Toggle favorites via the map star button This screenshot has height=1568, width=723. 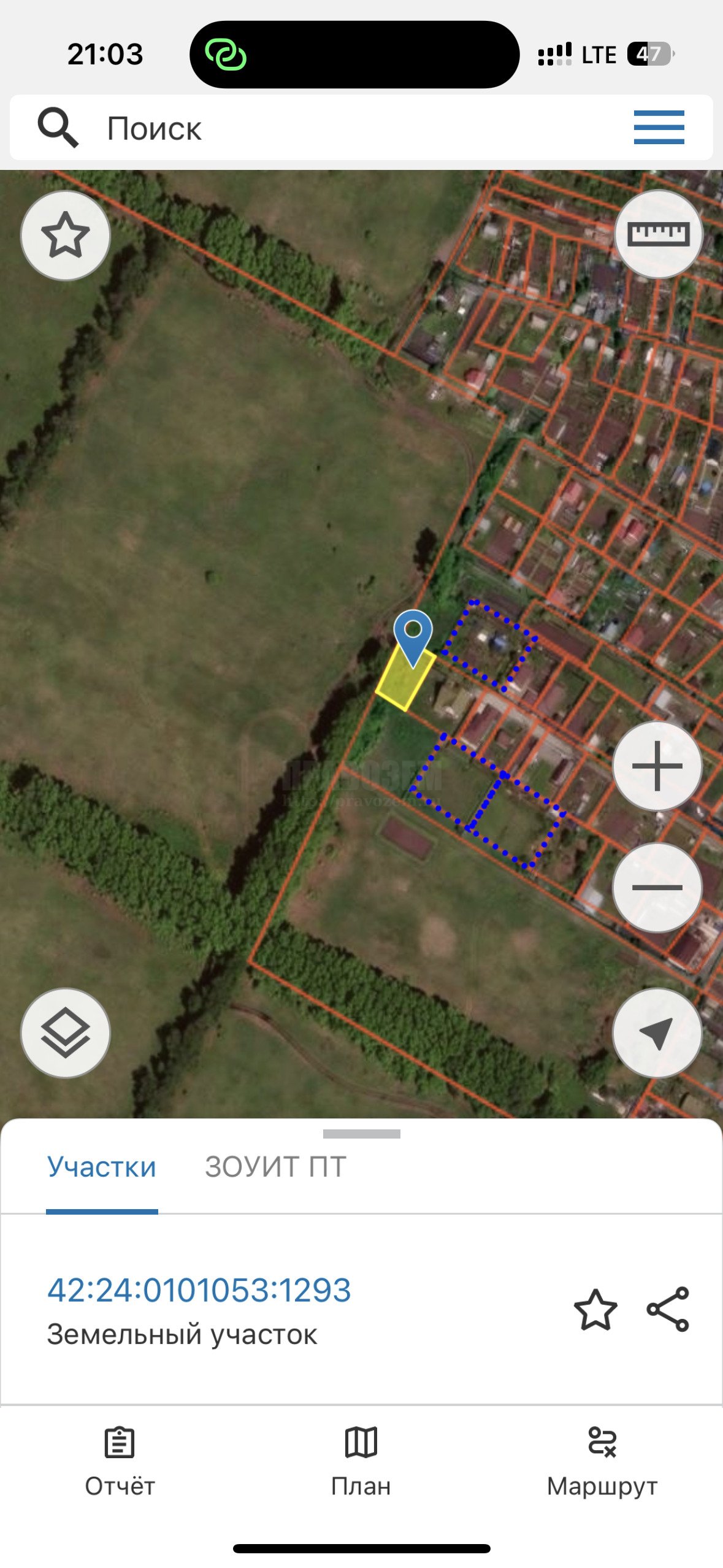tap(65, 234)
